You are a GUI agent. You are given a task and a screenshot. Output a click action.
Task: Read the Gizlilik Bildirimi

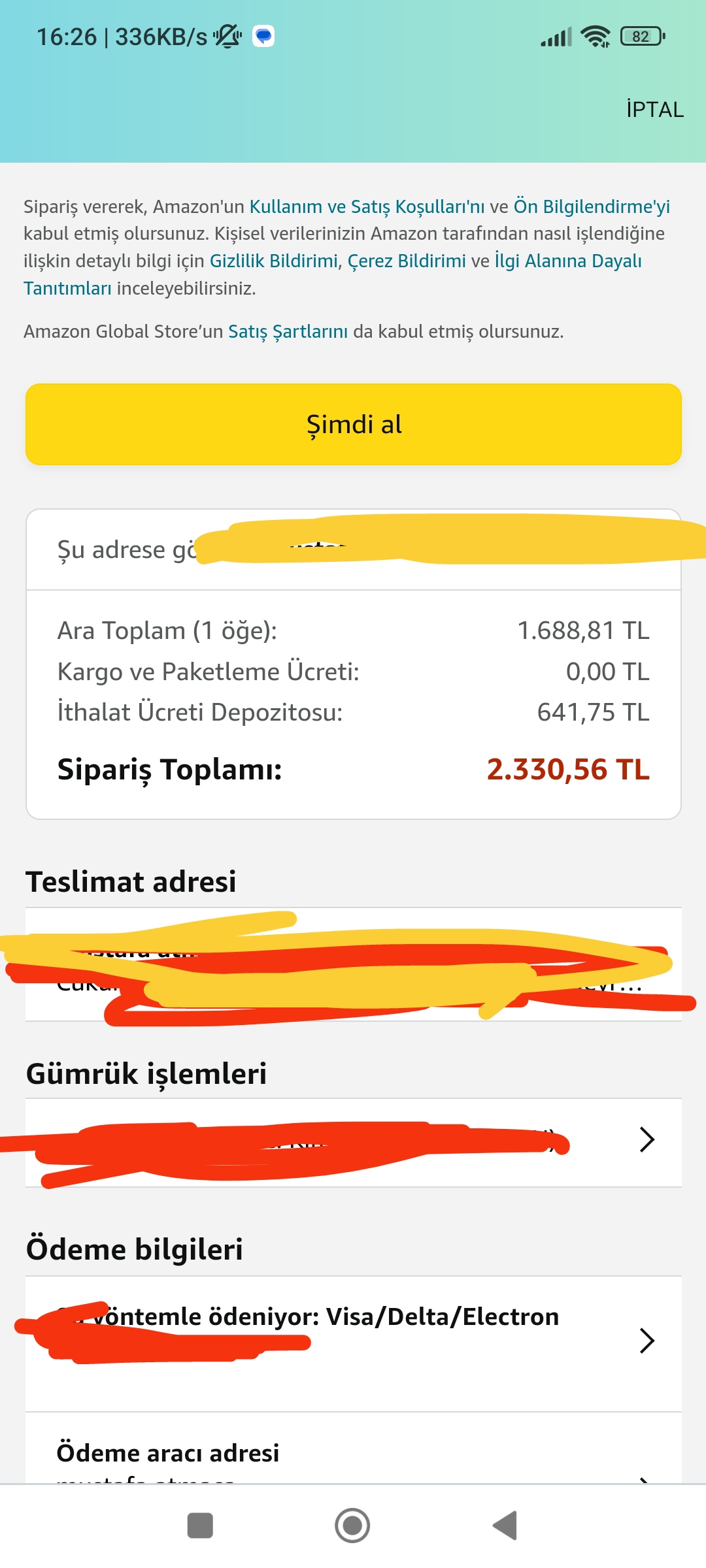point(274,261)
